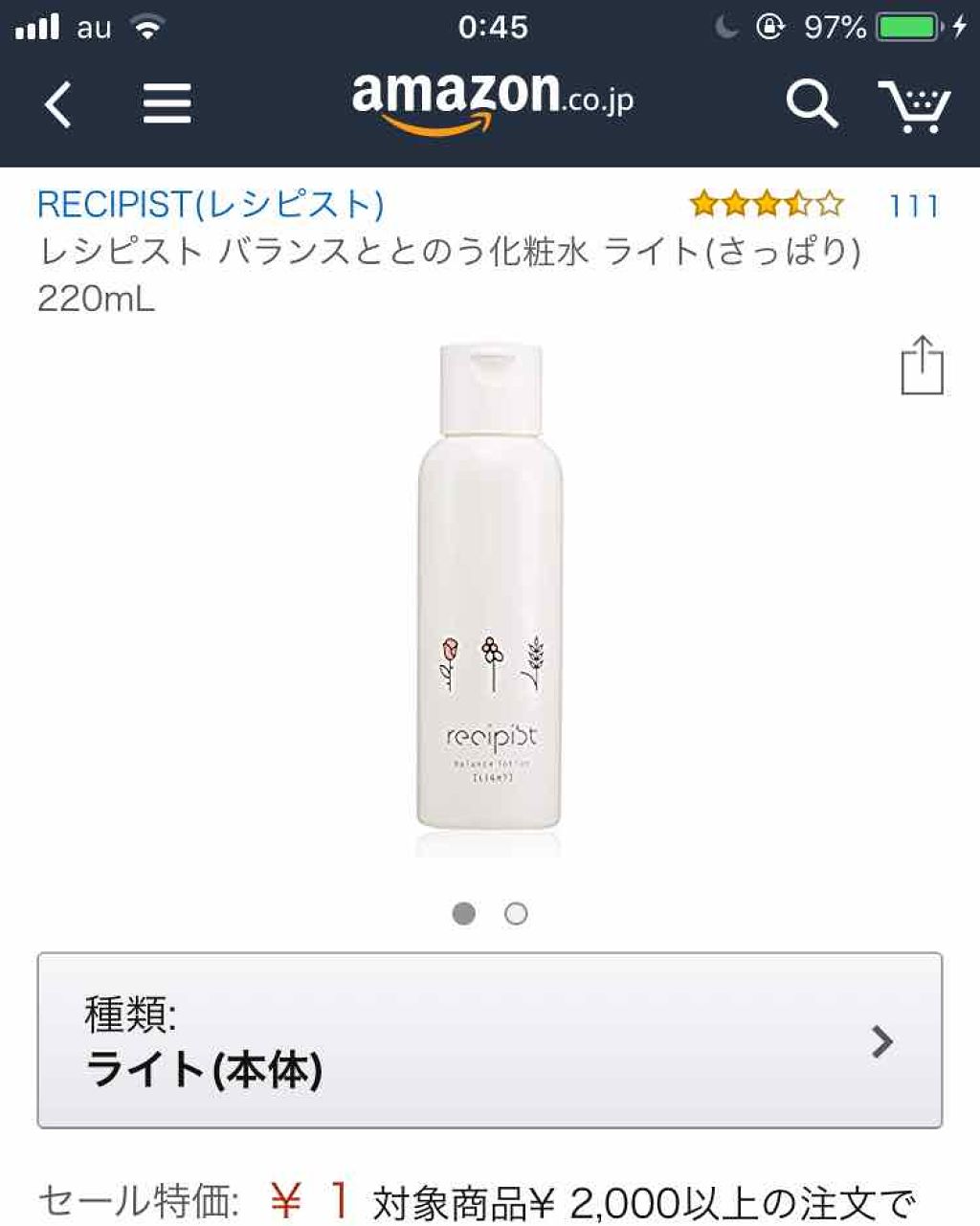Tap the back arrow to return
Image resolution: width=980 pixels, height=1226 pixels.
(57, 103)
